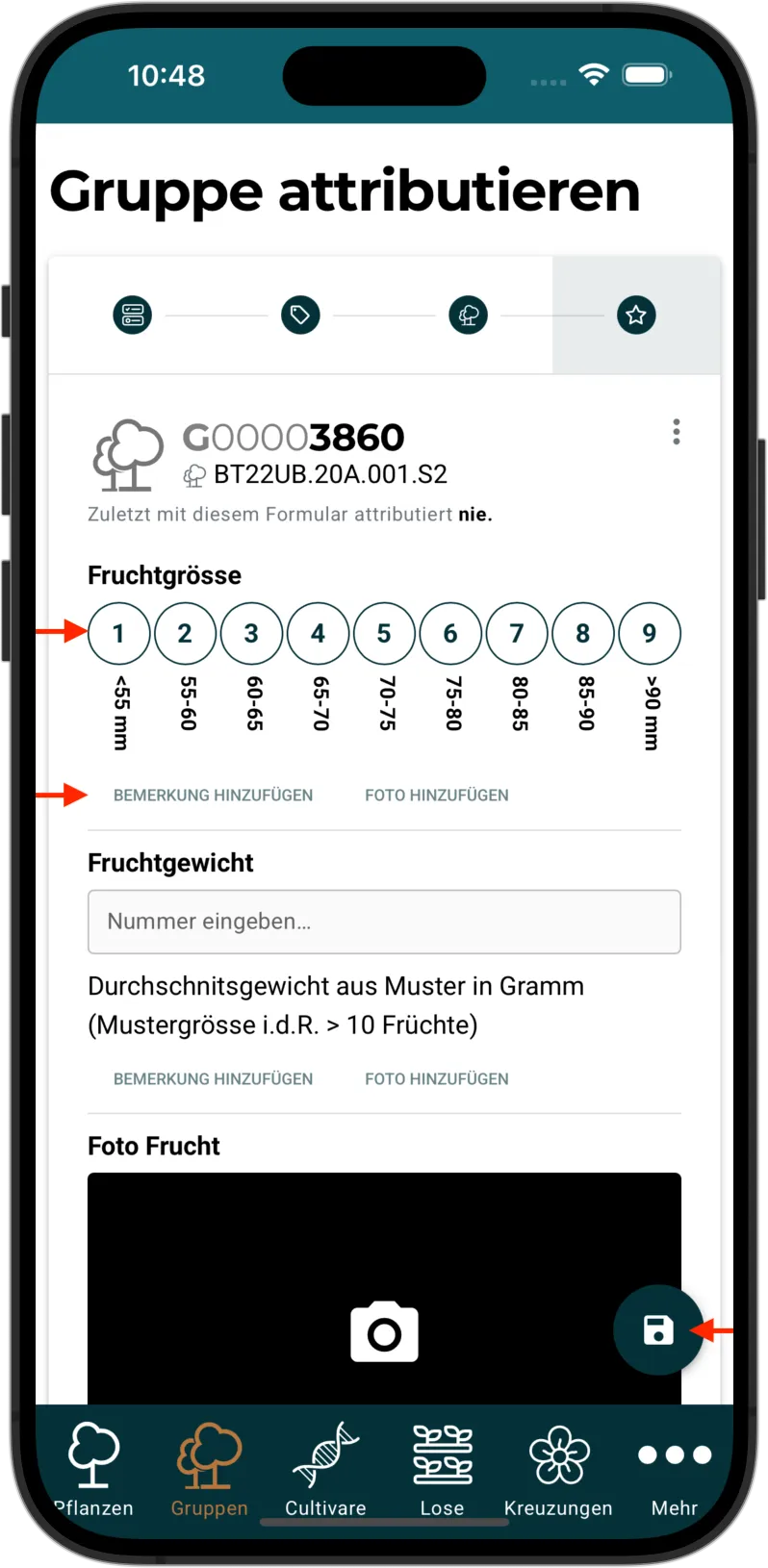Open the three-dot menu beside G00003860

[x=677, y=432]
